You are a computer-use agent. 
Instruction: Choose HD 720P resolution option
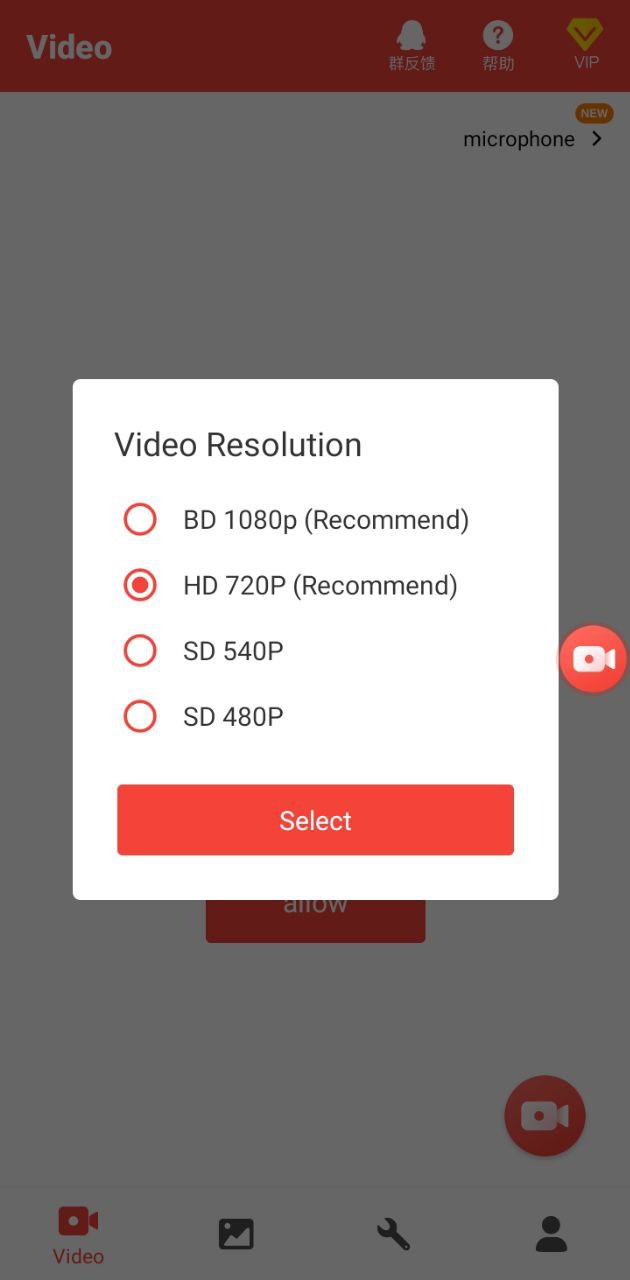tap(290, 586)
